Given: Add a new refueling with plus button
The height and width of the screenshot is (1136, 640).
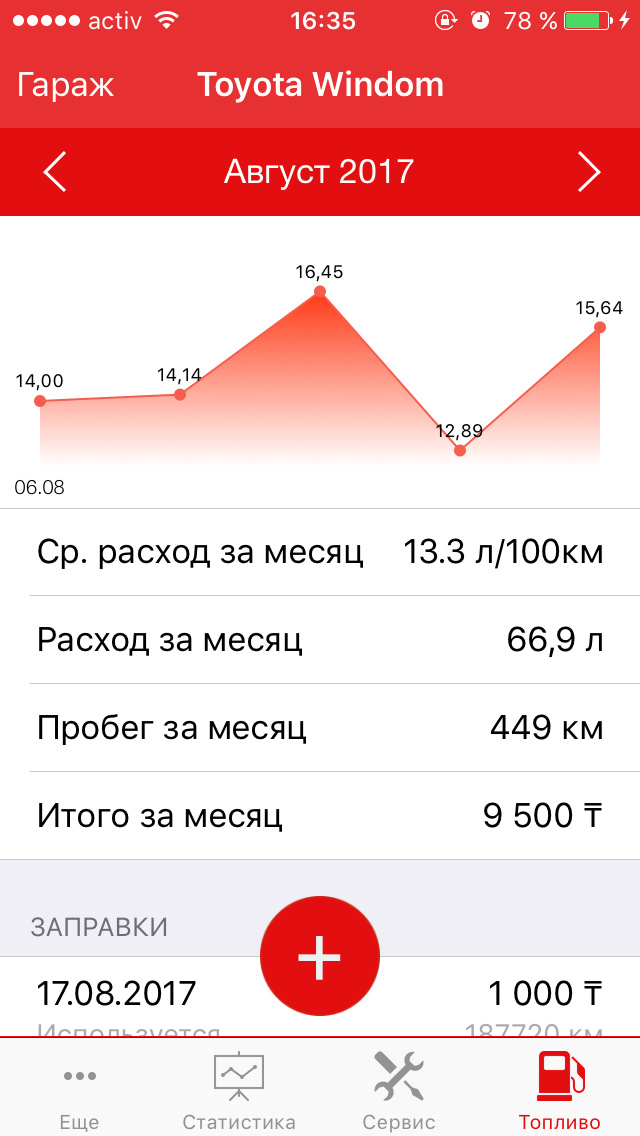Looking at the screenshot, I should (320, 957).
